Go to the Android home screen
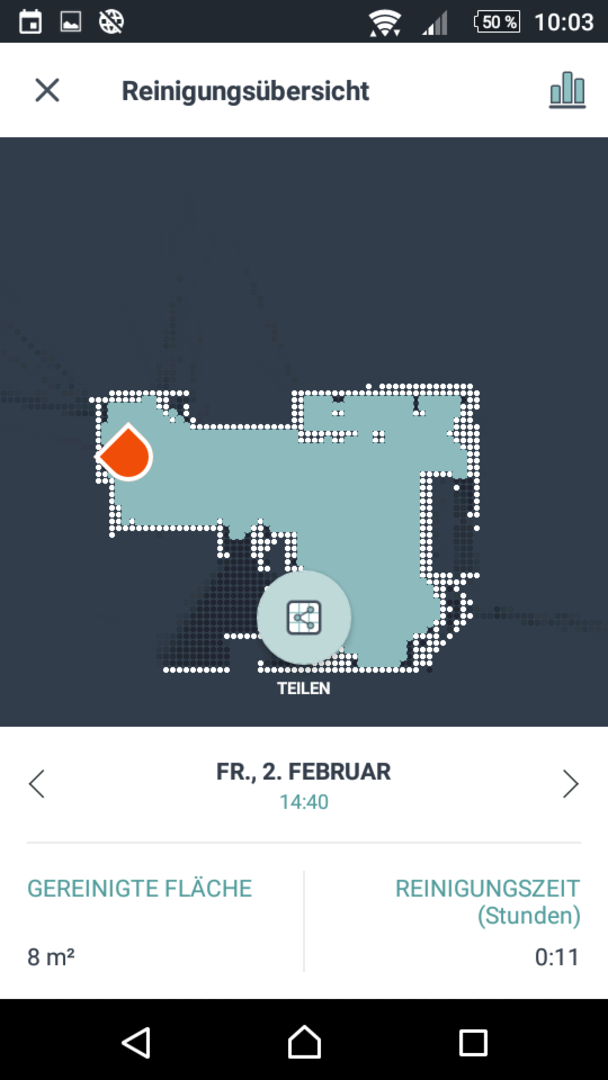The height and width of the screenshot is (1080, 608). pyautogui.click(x=304, y=1042)
